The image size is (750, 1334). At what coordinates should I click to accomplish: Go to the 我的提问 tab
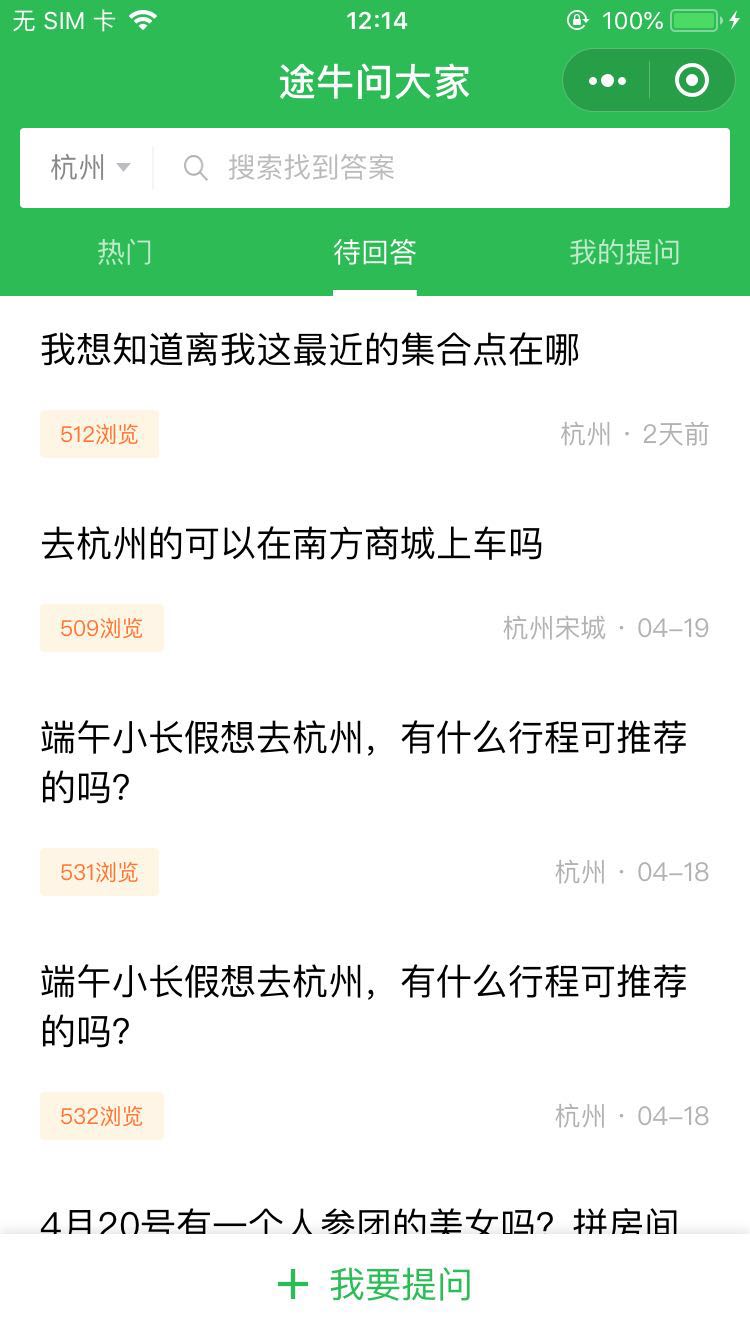[624, 252]
